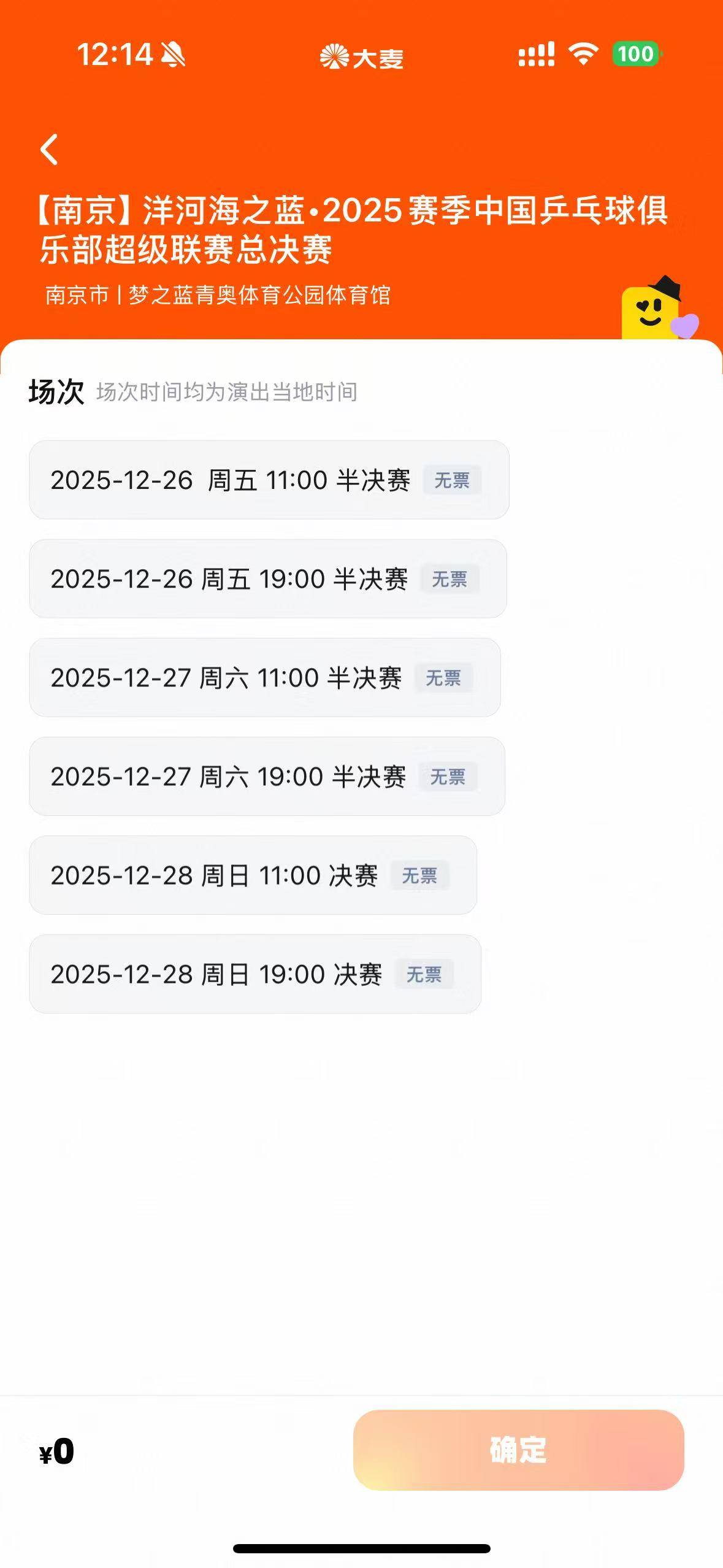Pick the 2025-12-27 周六 11:00 半决赛 session
The height and width of the screenshot is (1568, 723).
[264, 677]
